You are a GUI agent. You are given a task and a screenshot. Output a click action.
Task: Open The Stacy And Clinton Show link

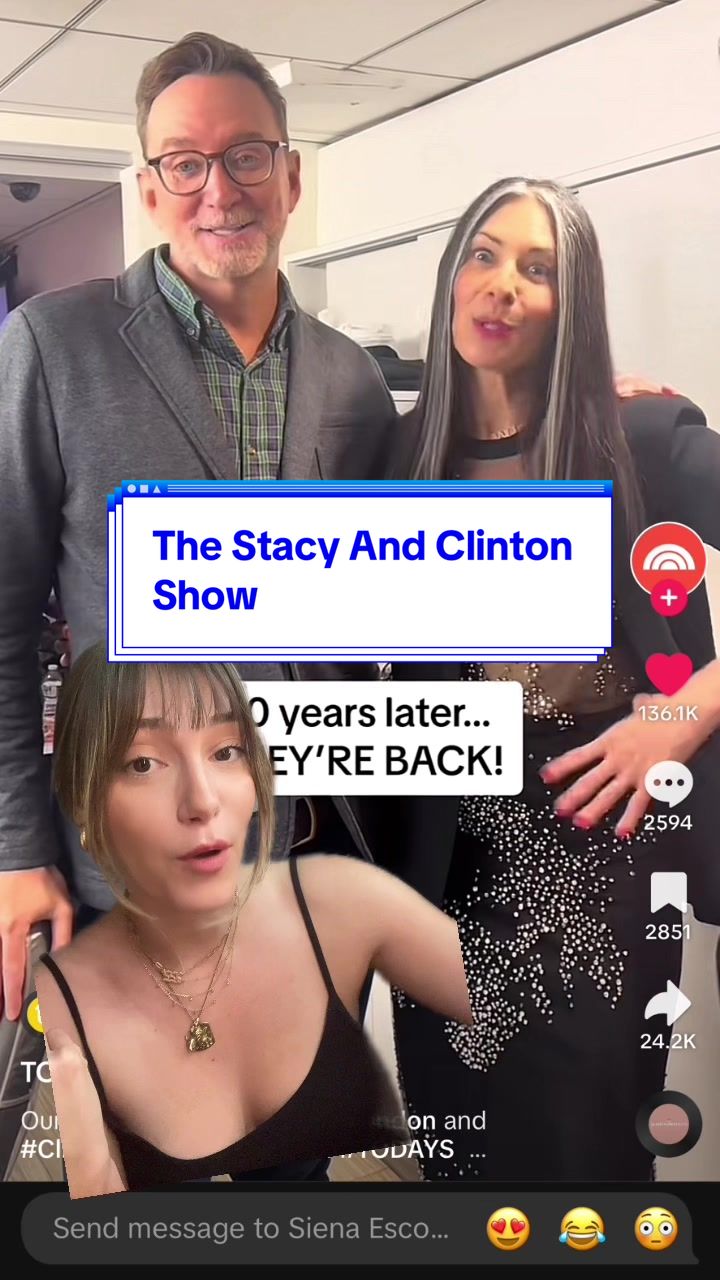click(x=361, y=570)
